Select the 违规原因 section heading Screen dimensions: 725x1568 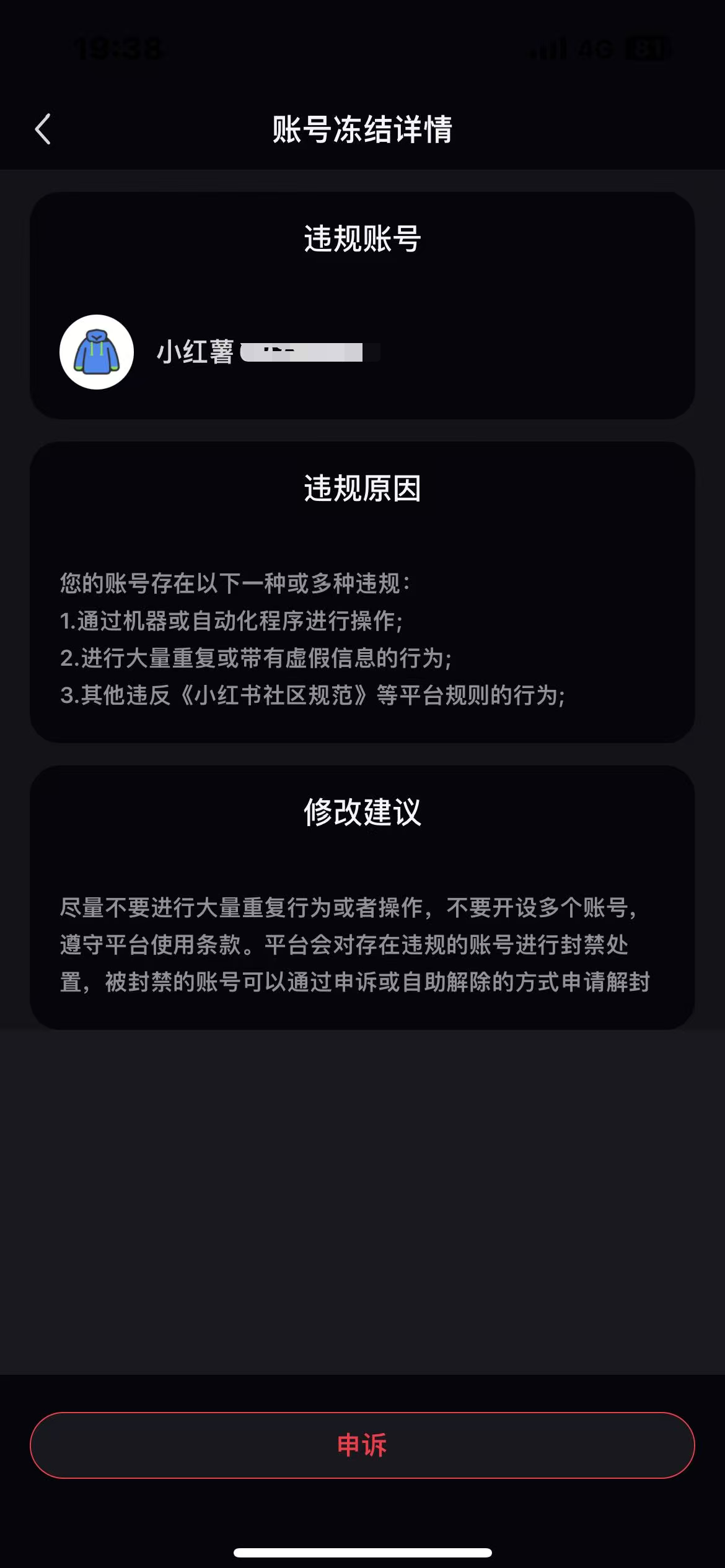pos(362,489)
